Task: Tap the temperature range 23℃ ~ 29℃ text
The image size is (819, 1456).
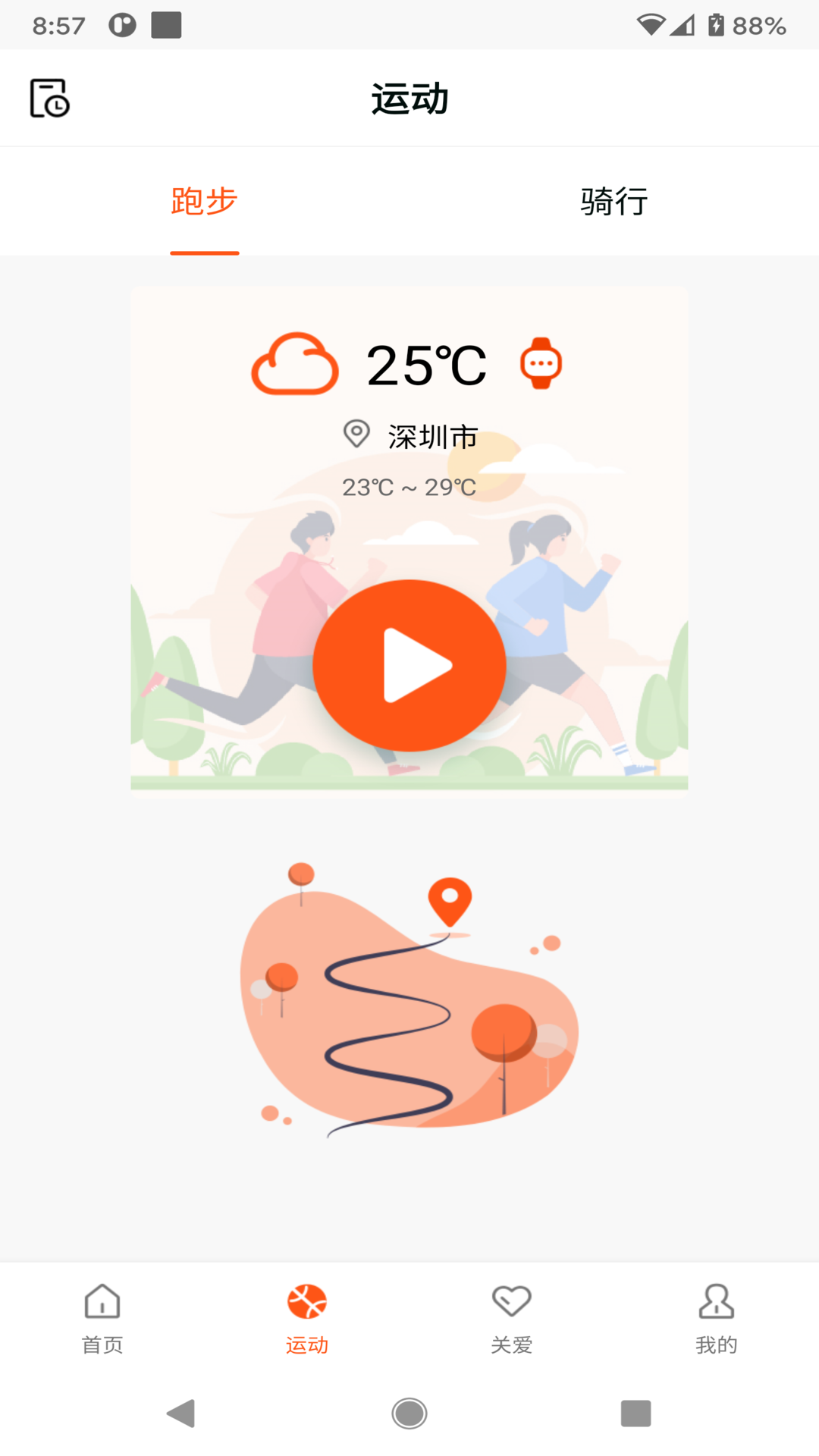Action: (409, 488)
